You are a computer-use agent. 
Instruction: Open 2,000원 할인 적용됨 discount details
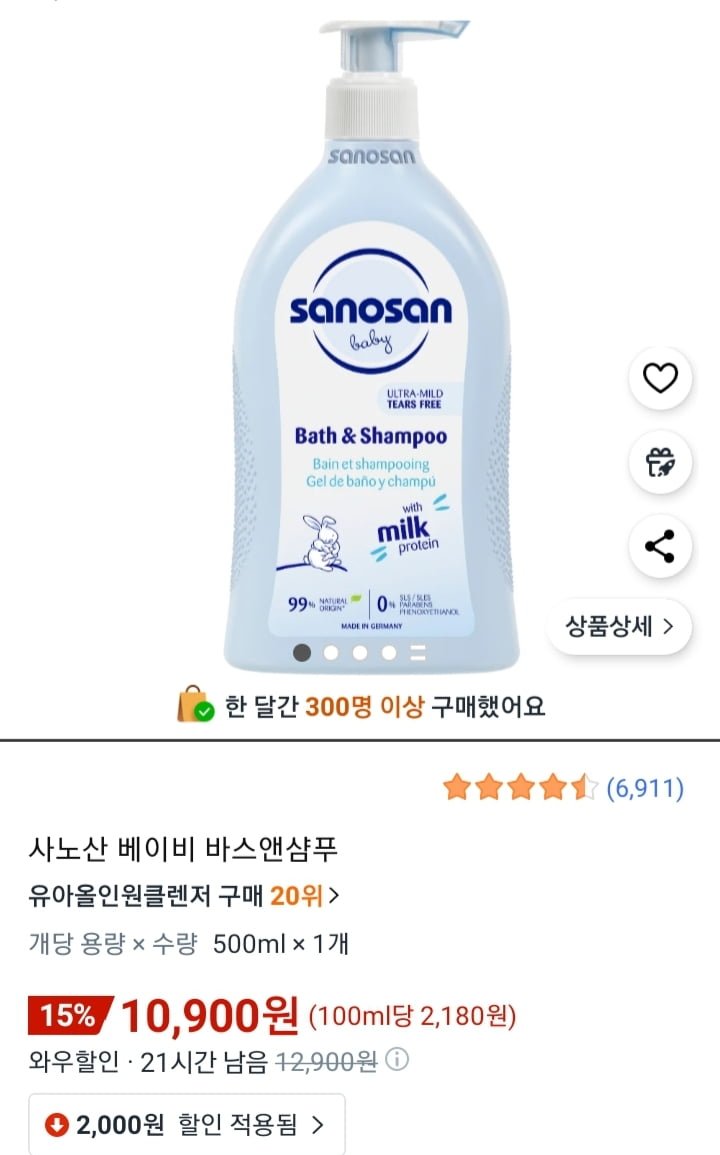186,1124
